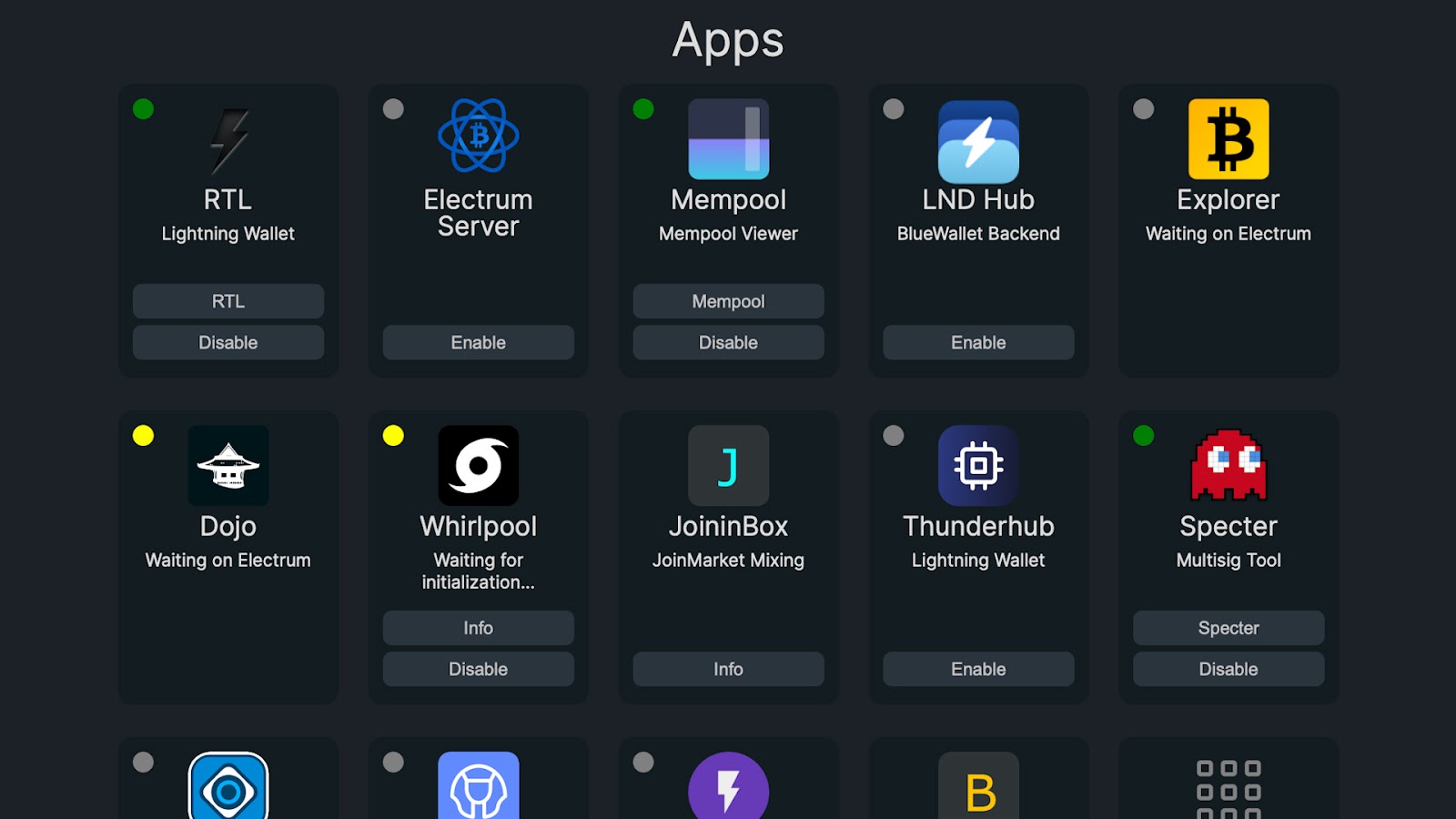Screen dimensions: 1456x819
Task: Open the RTL app button
Action: 227,301
